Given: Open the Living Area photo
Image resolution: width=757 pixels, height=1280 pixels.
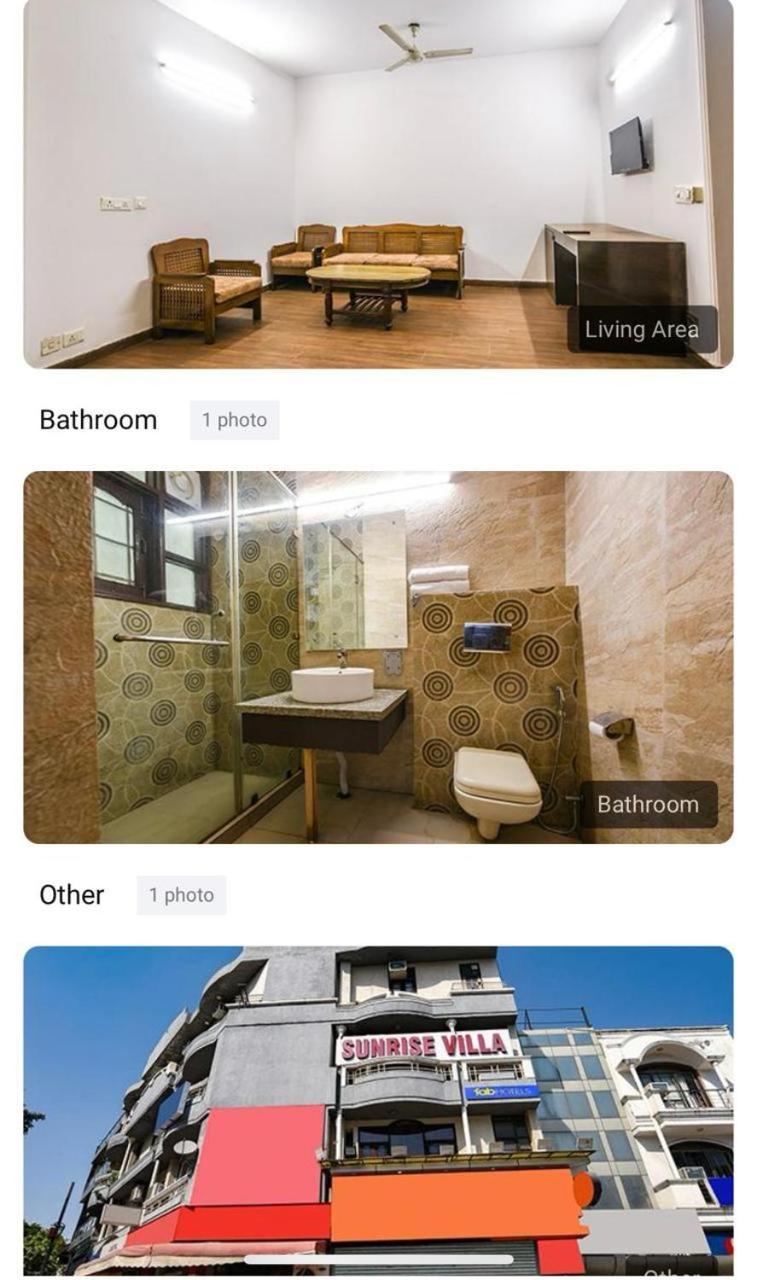Looking at the screenshot, I should click(378, 185).
